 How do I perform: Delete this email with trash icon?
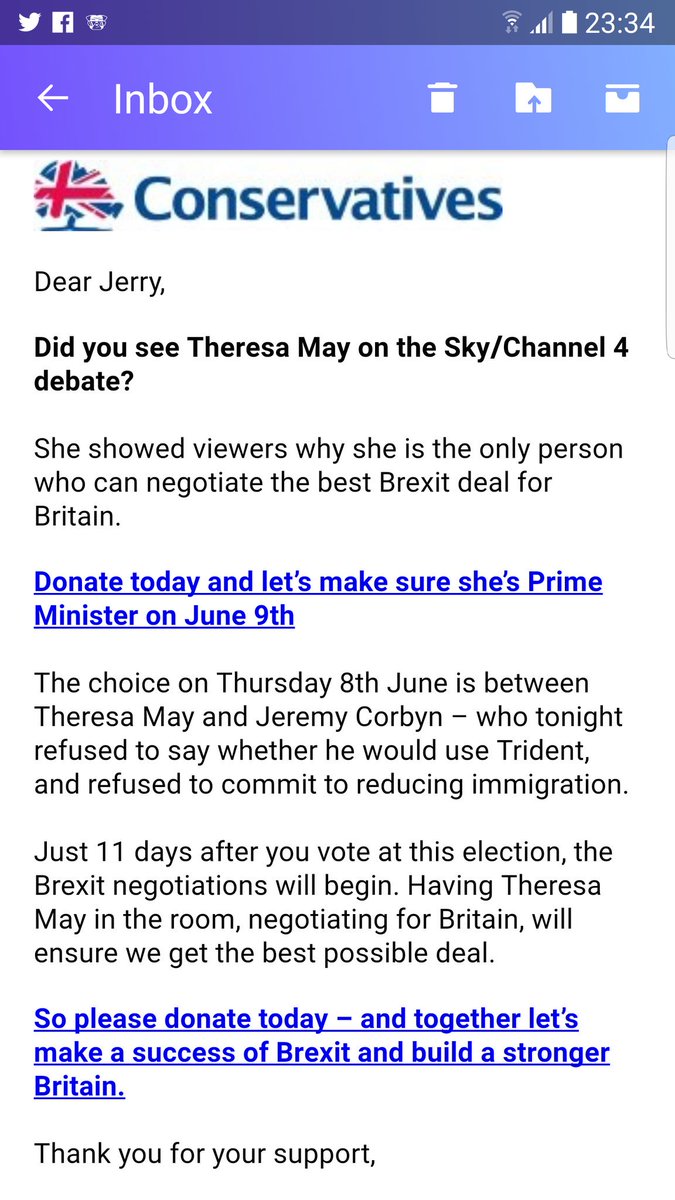click(x=442, y=98)
